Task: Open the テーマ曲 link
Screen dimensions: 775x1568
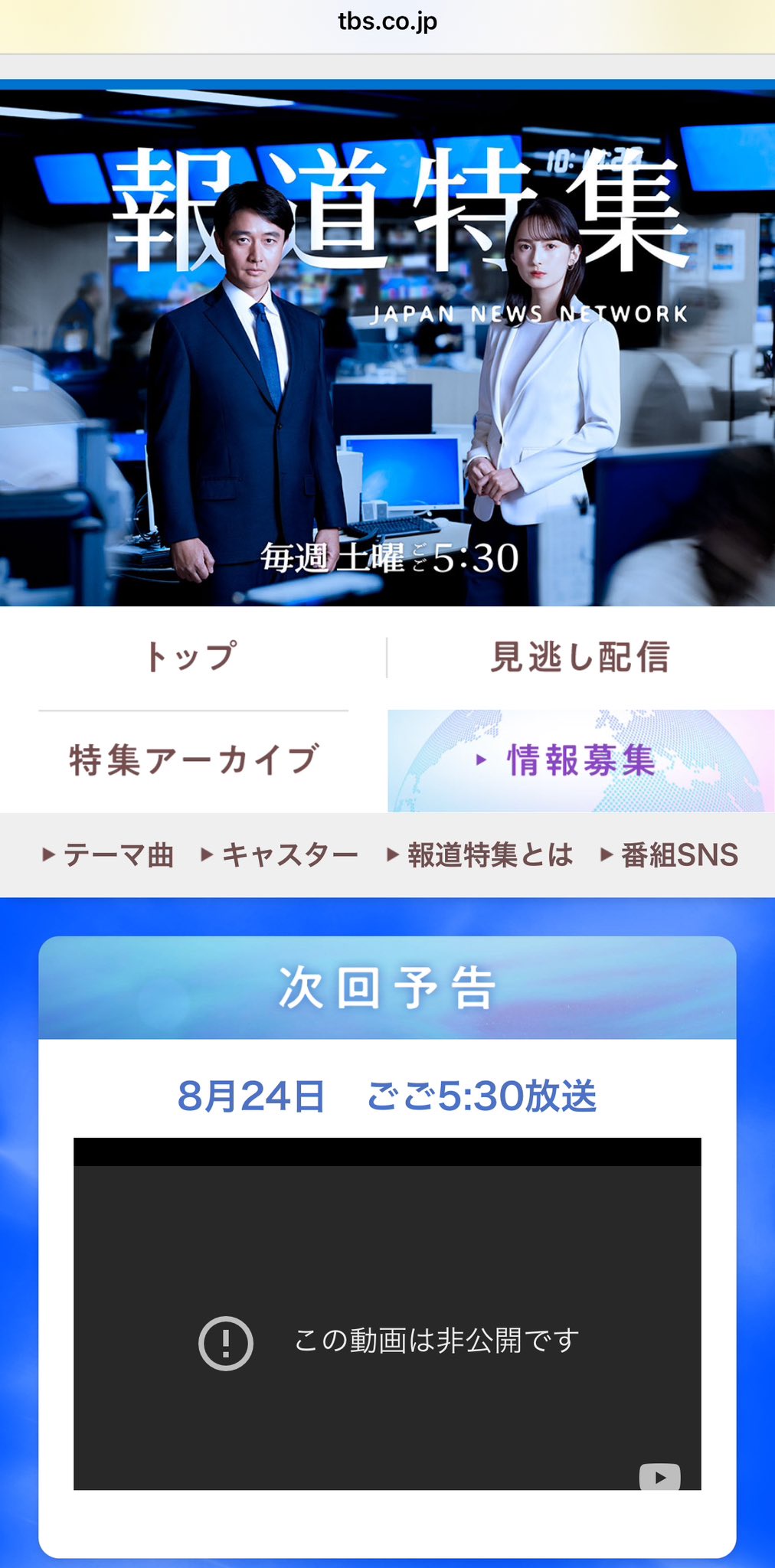Action: click(108, 854)
